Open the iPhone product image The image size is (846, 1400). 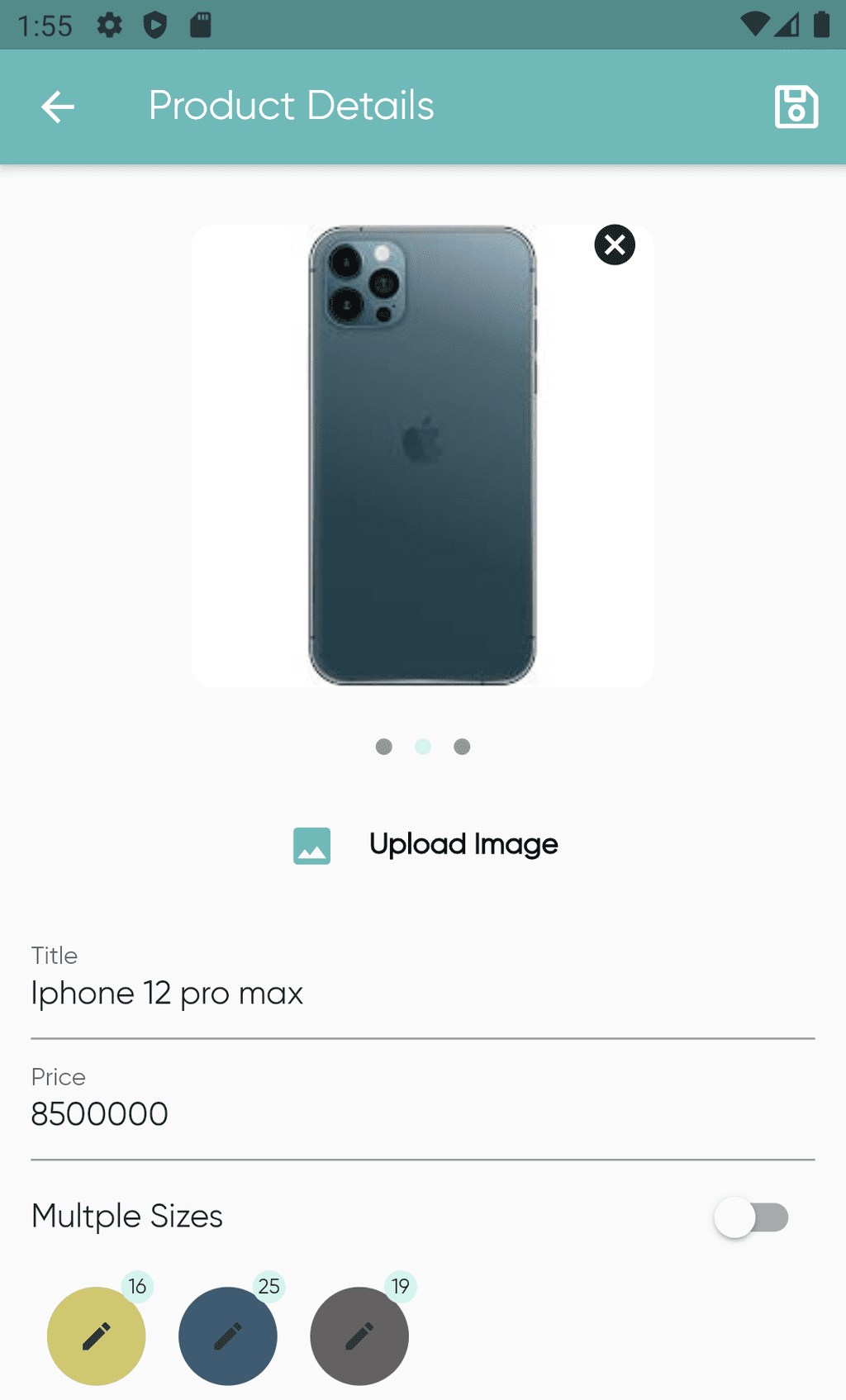[x=422, y=455]
